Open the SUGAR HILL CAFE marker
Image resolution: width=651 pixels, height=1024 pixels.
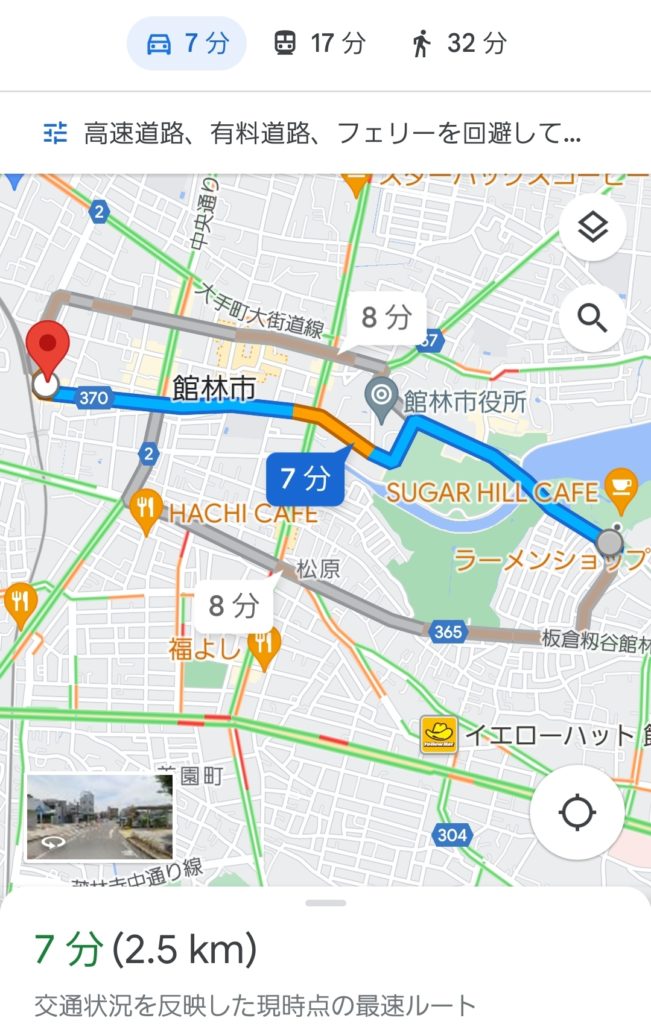[620, 486]
